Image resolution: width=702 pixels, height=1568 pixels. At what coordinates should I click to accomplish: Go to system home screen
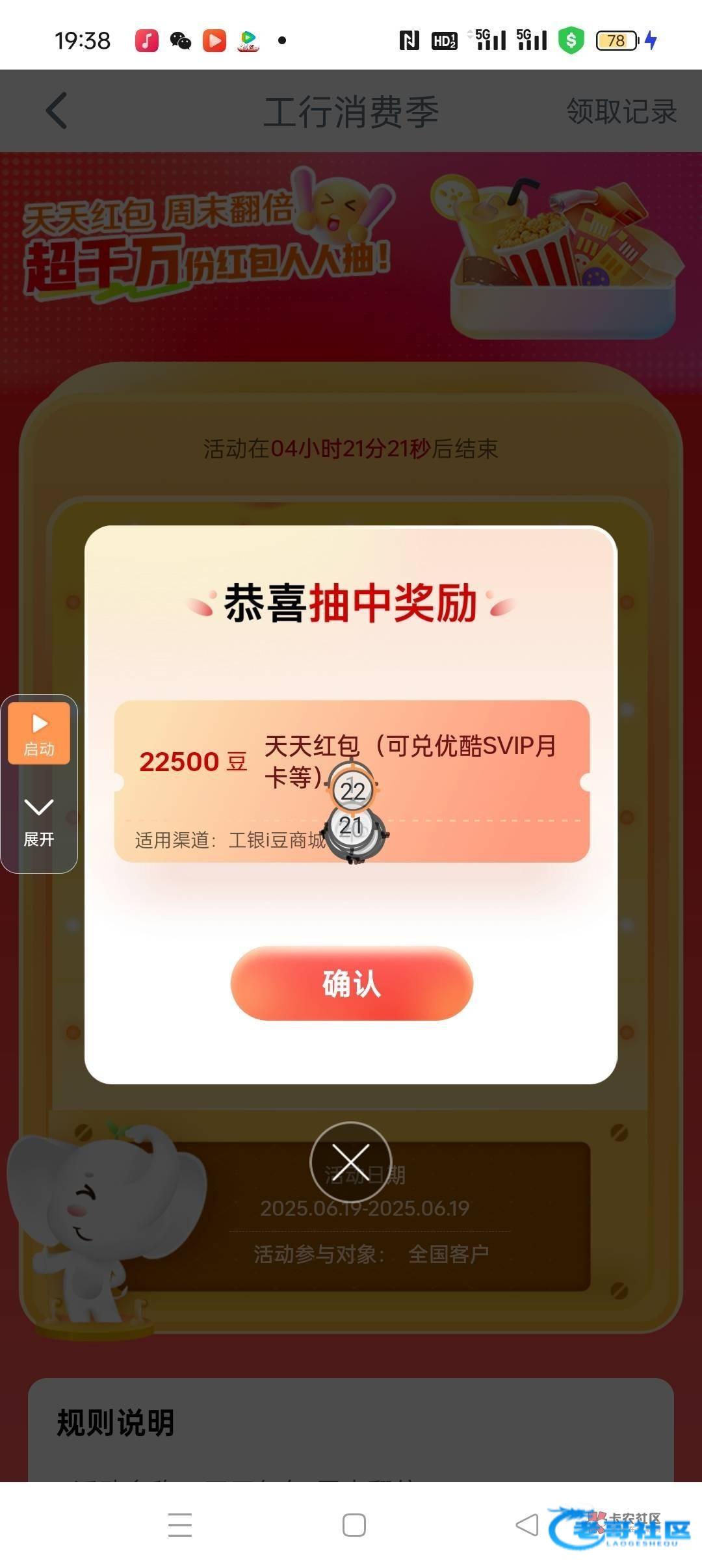(x=354, y=1525)
